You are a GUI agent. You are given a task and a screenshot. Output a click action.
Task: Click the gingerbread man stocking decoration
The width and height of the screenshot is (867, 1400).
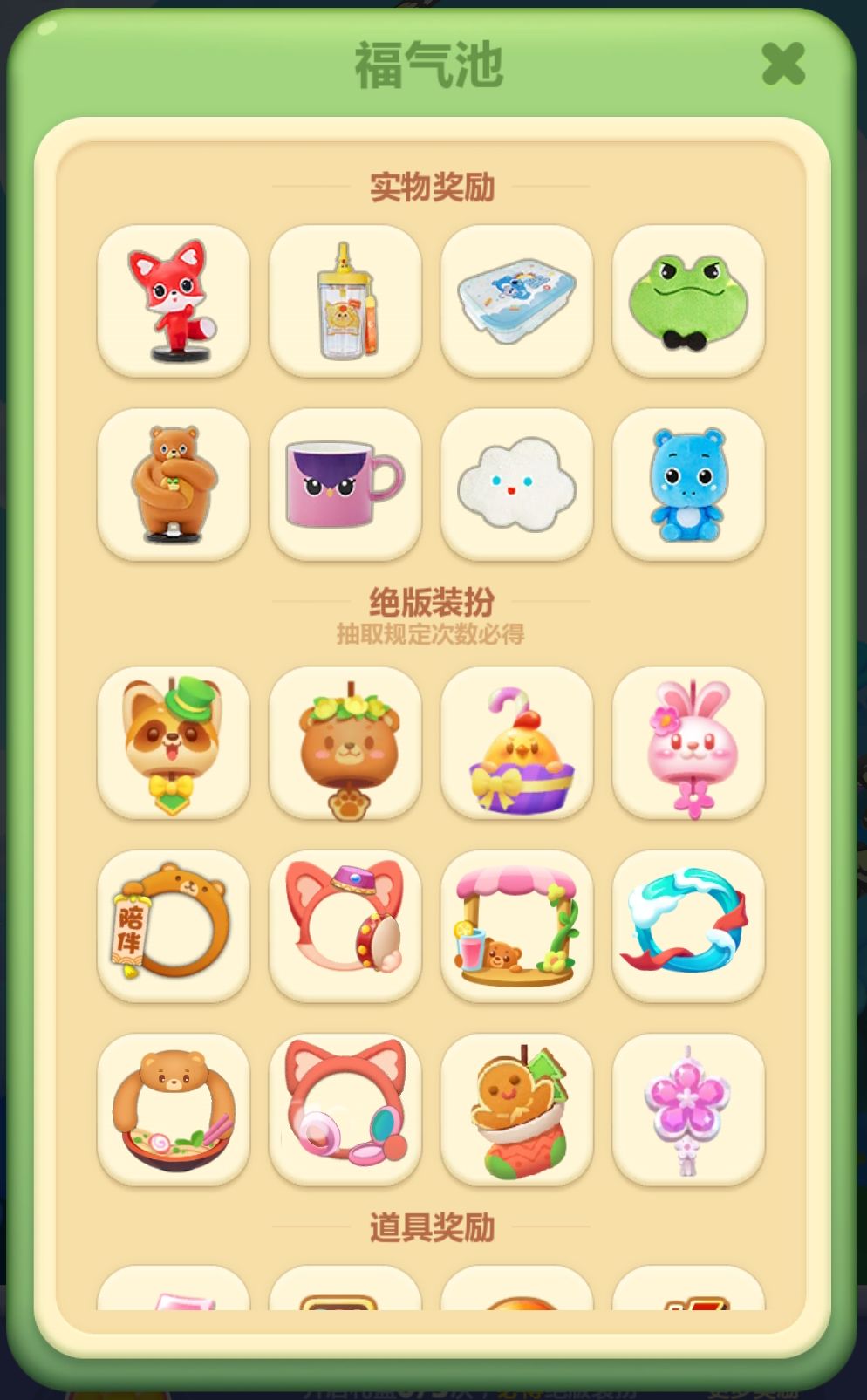pyautogui.click(x=516, y=1110)
